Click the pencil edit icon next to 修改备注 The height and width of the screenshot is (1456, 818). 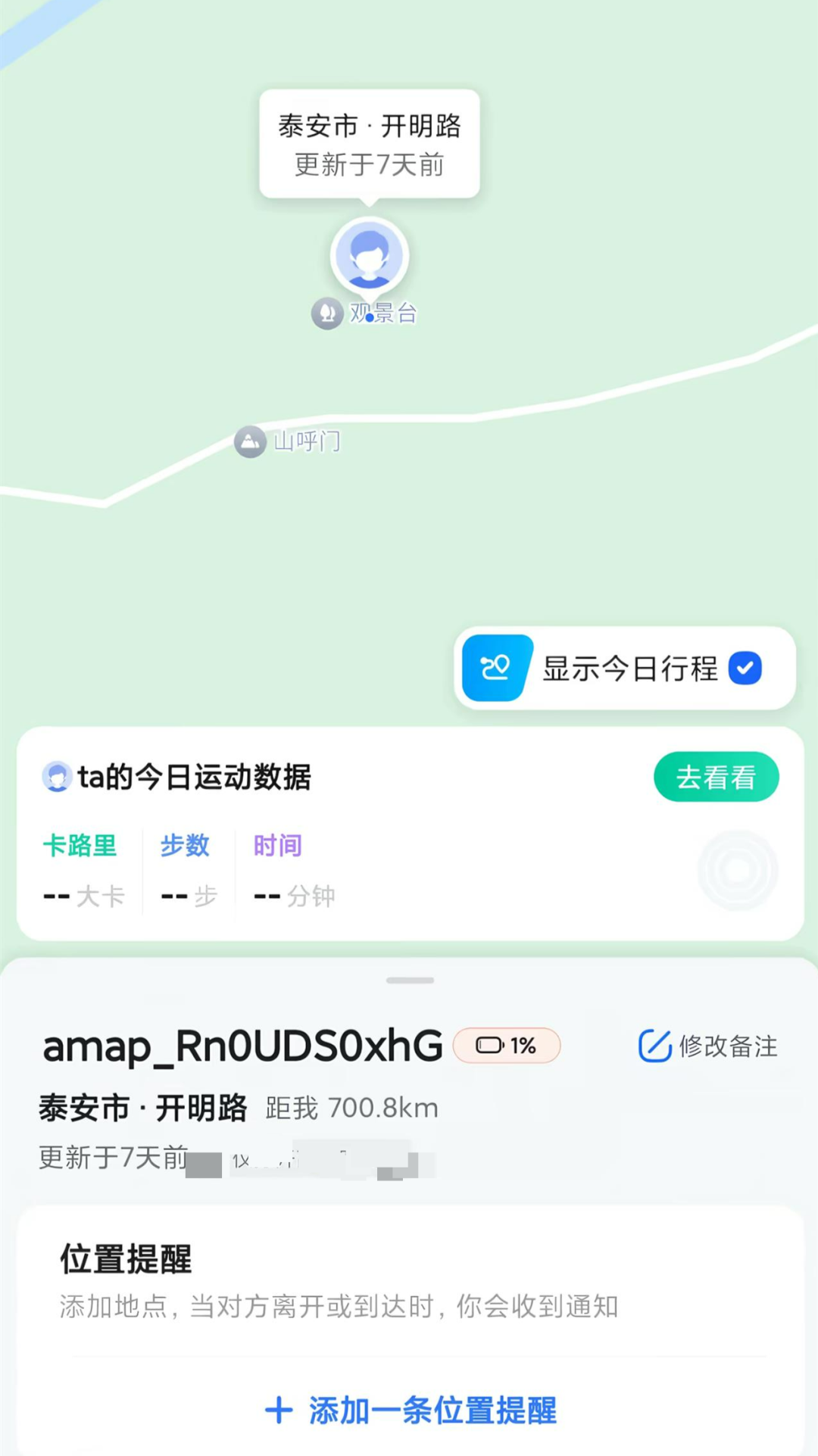tap(656, 1045)
